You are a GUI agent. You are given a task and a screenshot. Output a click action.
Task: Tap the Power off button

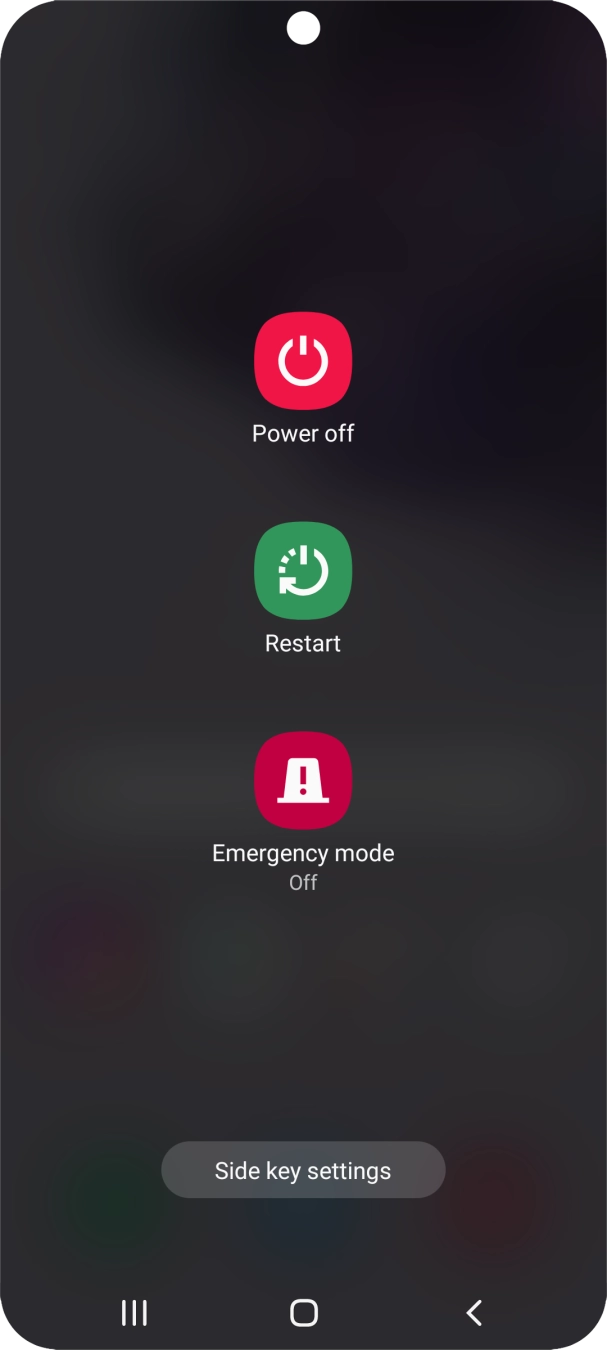pyautogui.click(x=303, y=361)
